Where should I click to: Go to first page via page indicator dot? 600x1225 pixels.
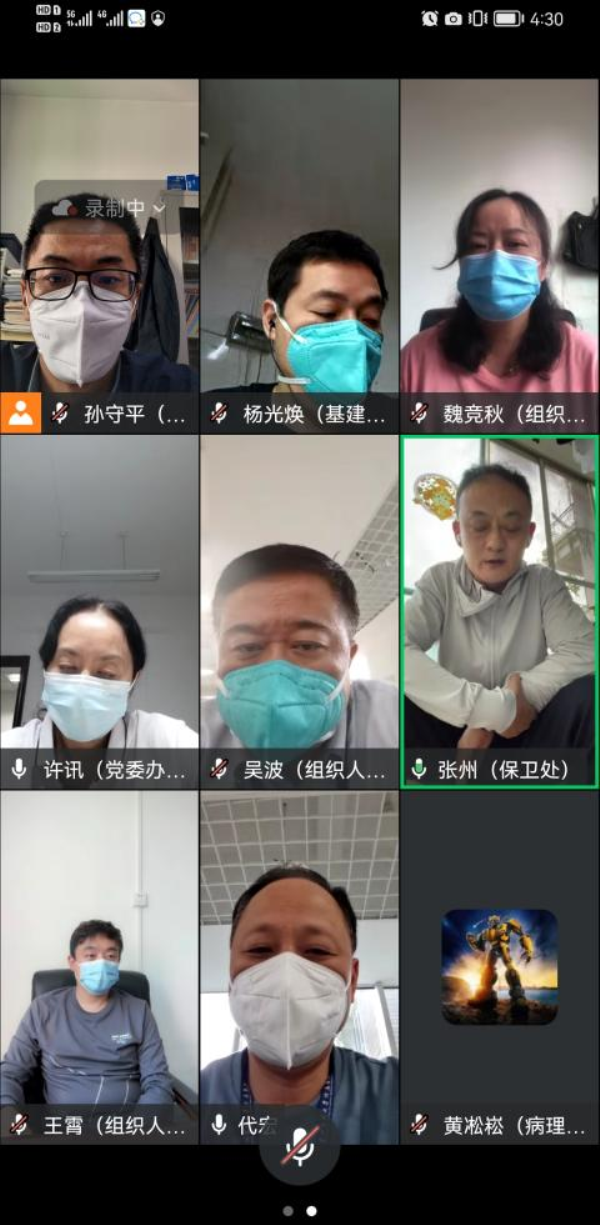point(288,1210)
